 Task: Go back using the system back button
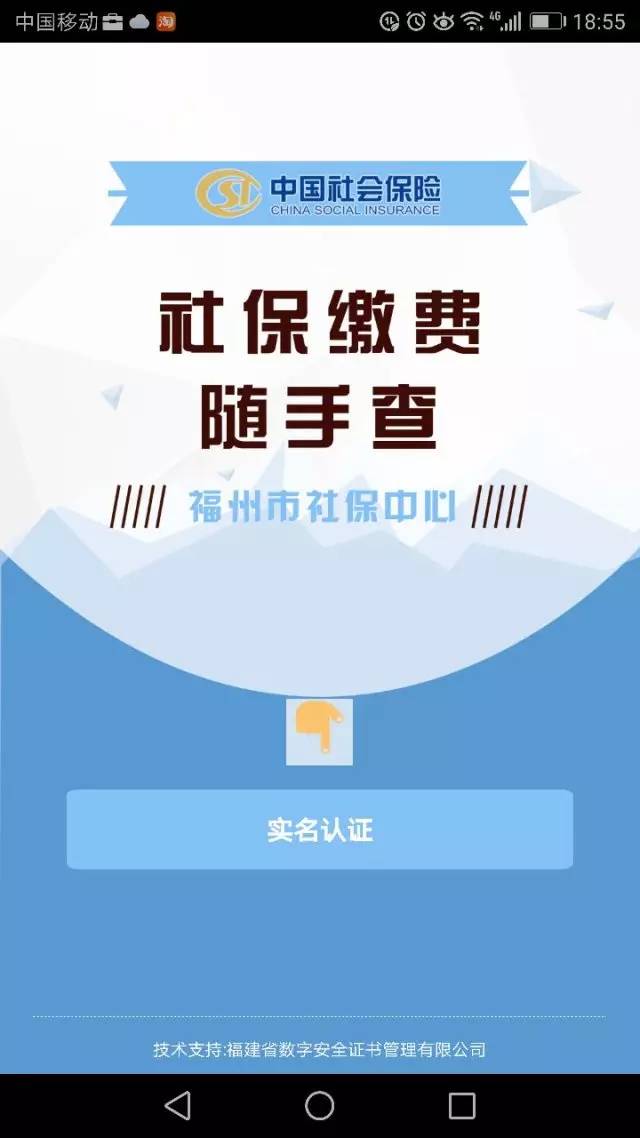pyautogui.click(x=178, y=1105)
